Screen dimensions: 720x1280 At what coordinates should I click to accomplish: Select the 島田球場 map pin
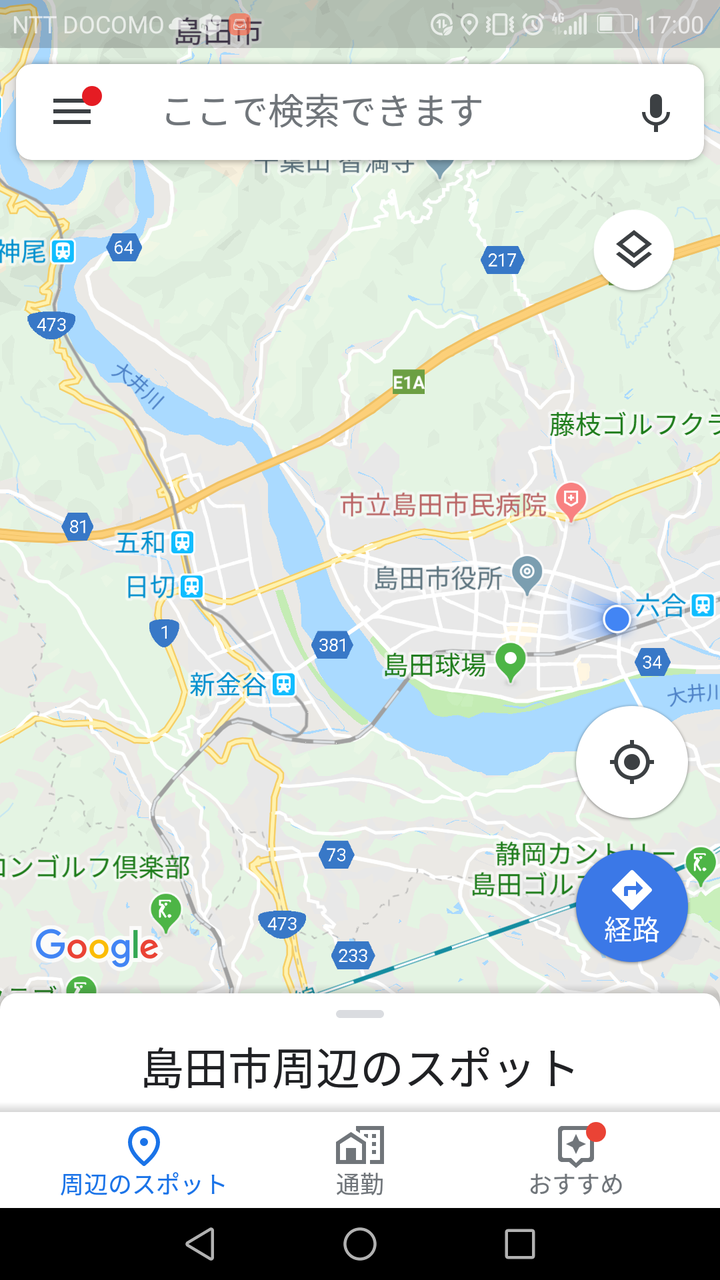pos(512,660)
